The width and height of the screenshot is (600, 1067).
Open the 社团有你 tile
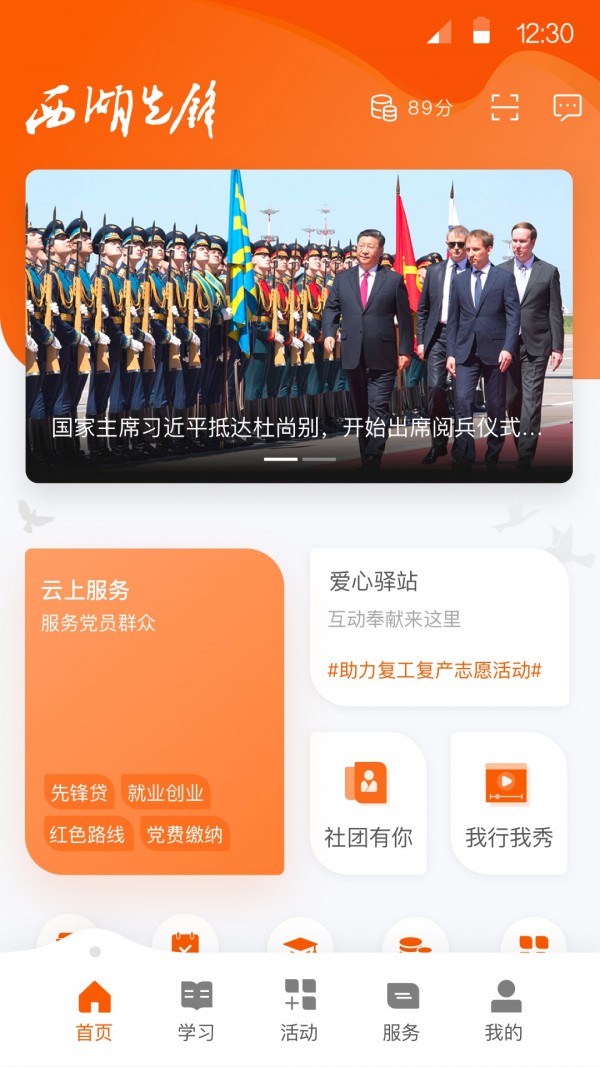click(x=368, y=804)
